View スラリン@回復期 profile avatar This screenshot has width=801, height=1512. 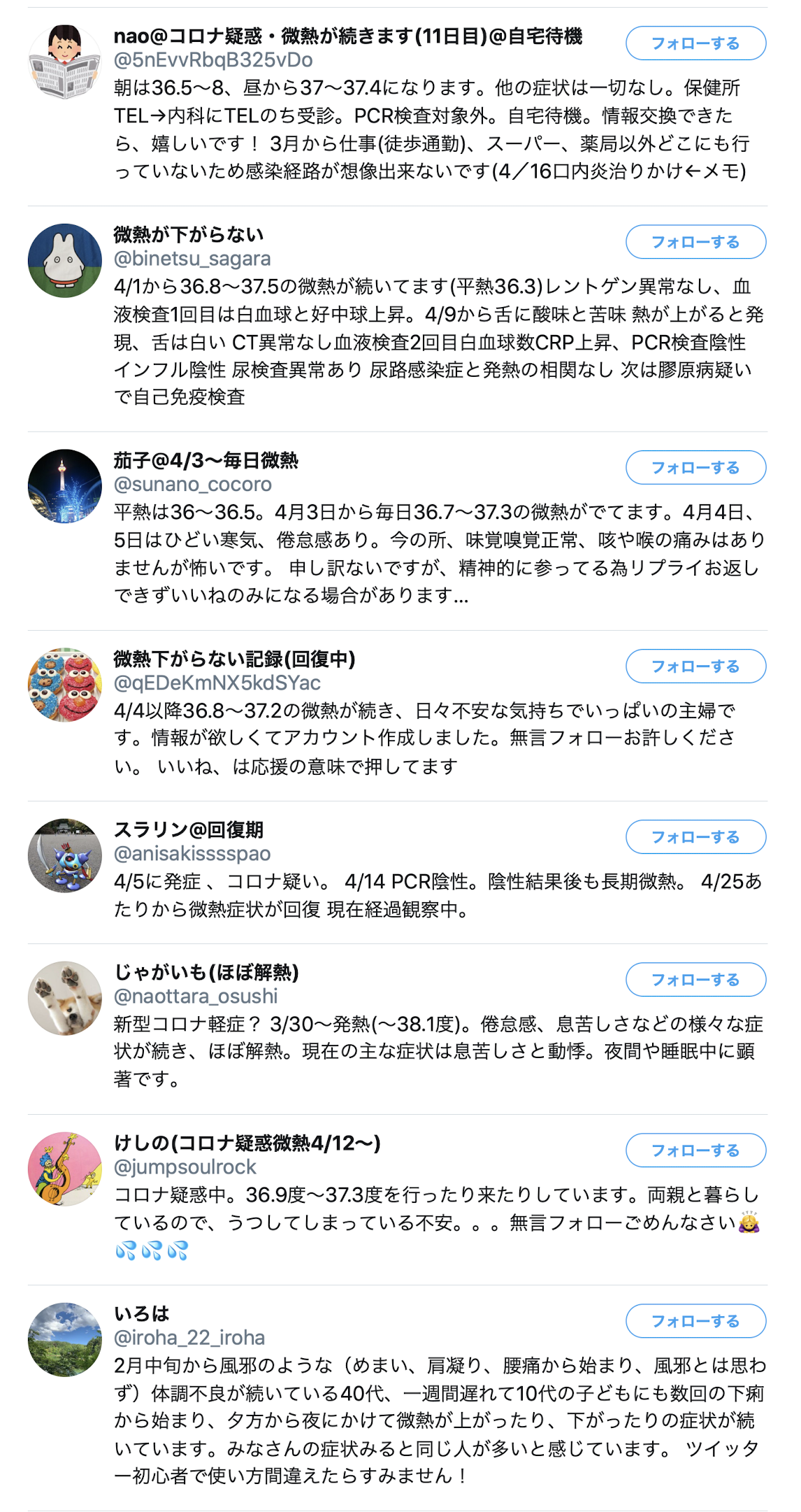click(x=65, y=855)
